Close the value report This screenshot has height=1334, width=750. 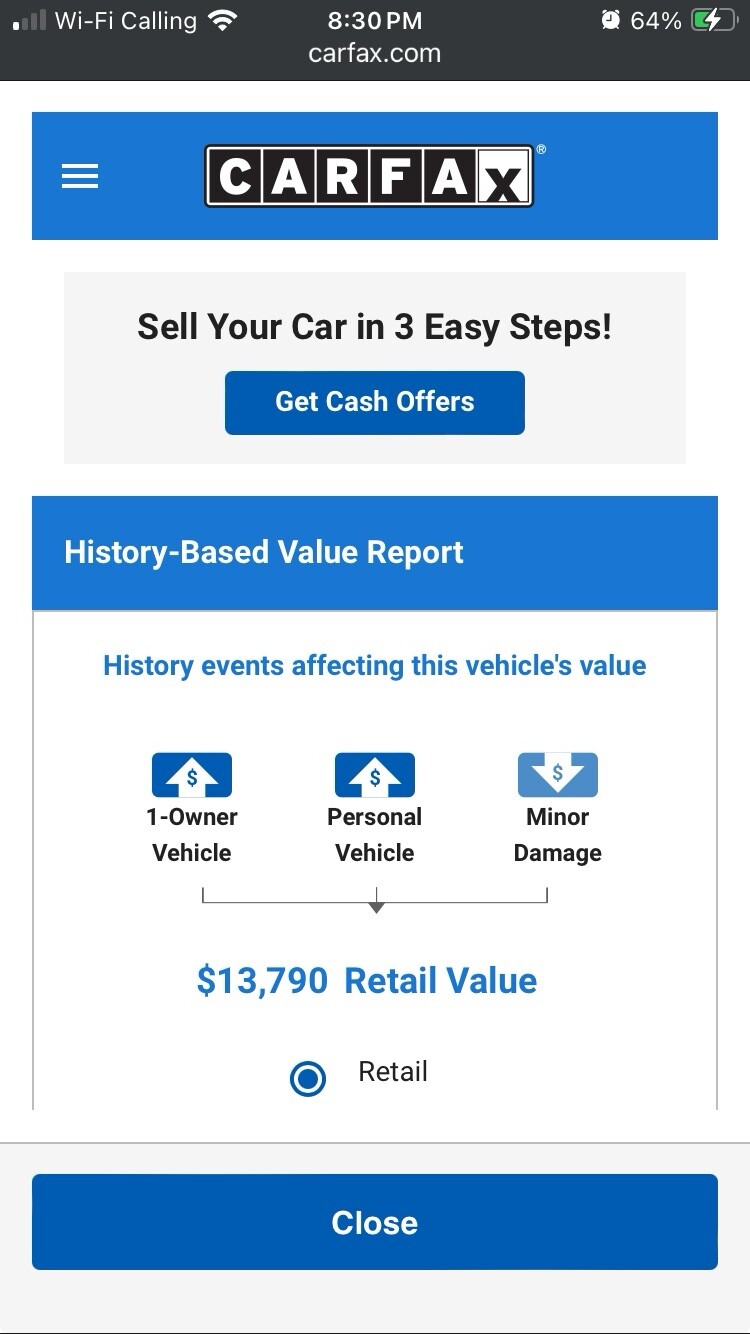[374, 1222]
